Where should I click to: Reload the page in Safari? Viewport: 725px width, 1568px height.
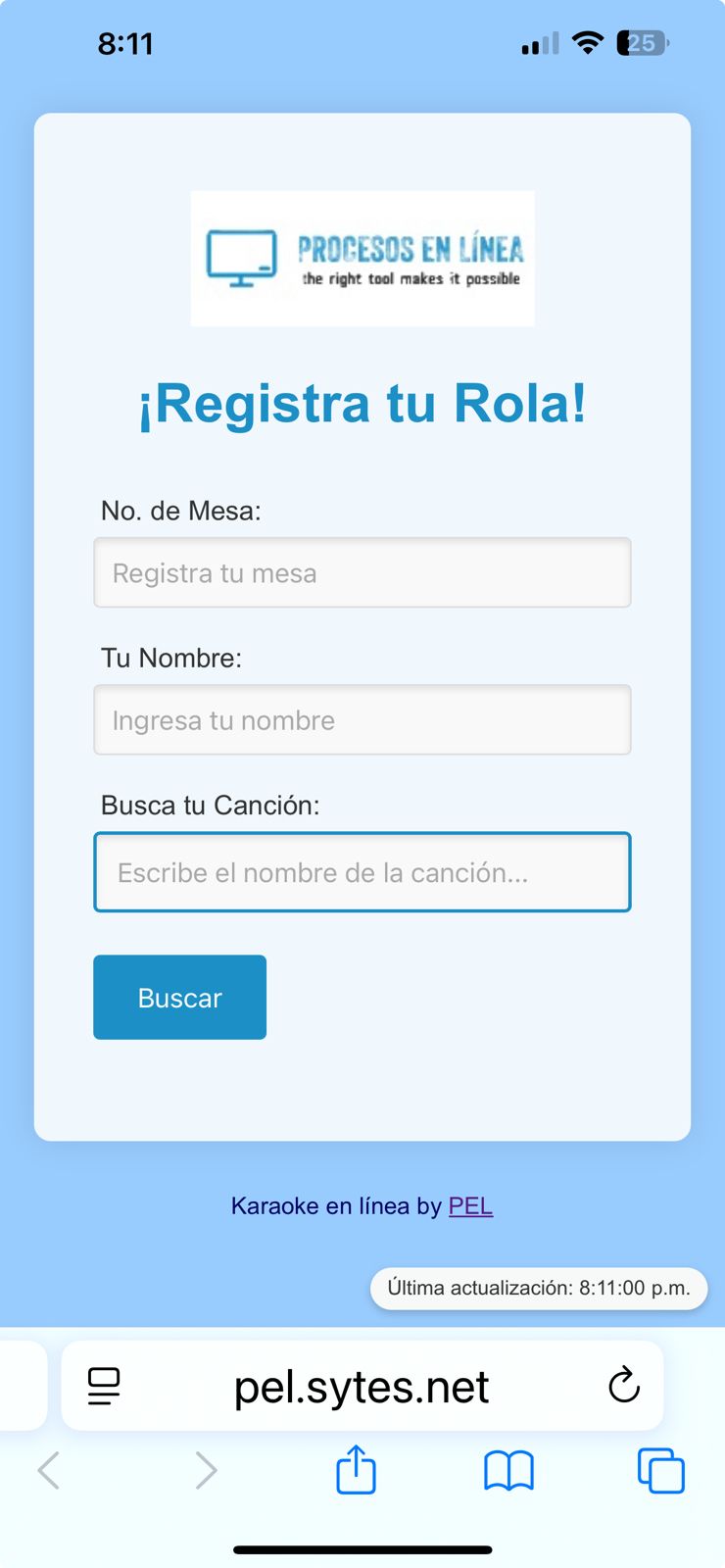tap(623, 1386)
